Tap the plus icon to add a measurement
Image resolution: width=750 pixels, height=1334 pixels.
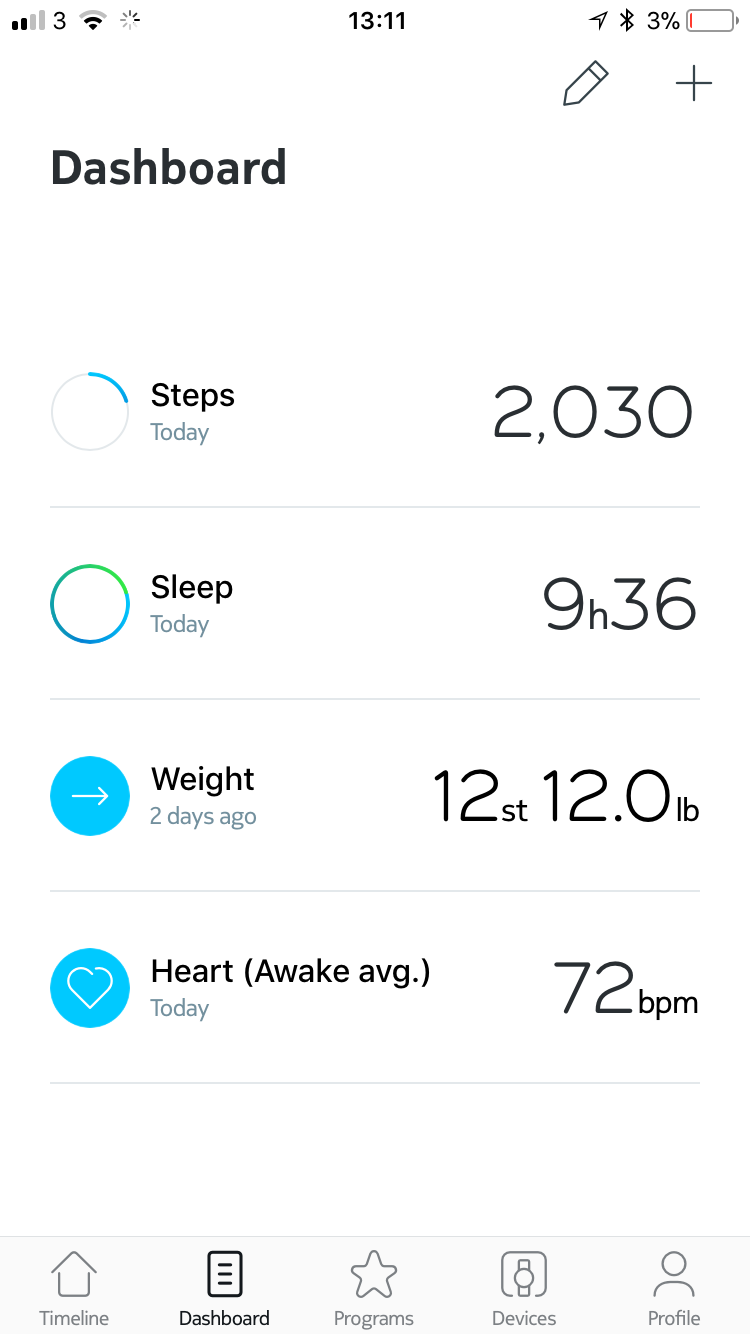click(693, 84)
